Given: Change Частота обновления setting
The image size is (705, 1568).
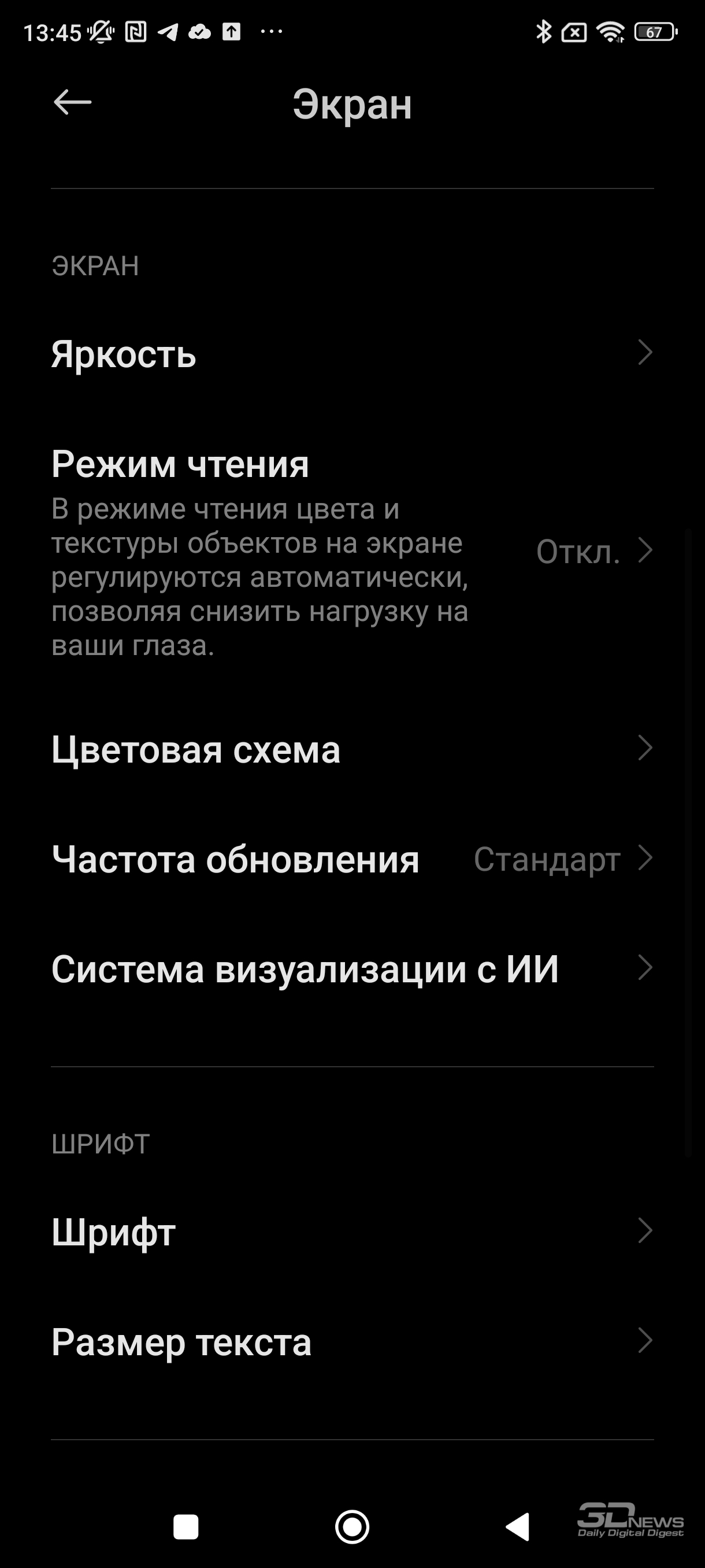Looking at the screenshot, I should (352, 859).
